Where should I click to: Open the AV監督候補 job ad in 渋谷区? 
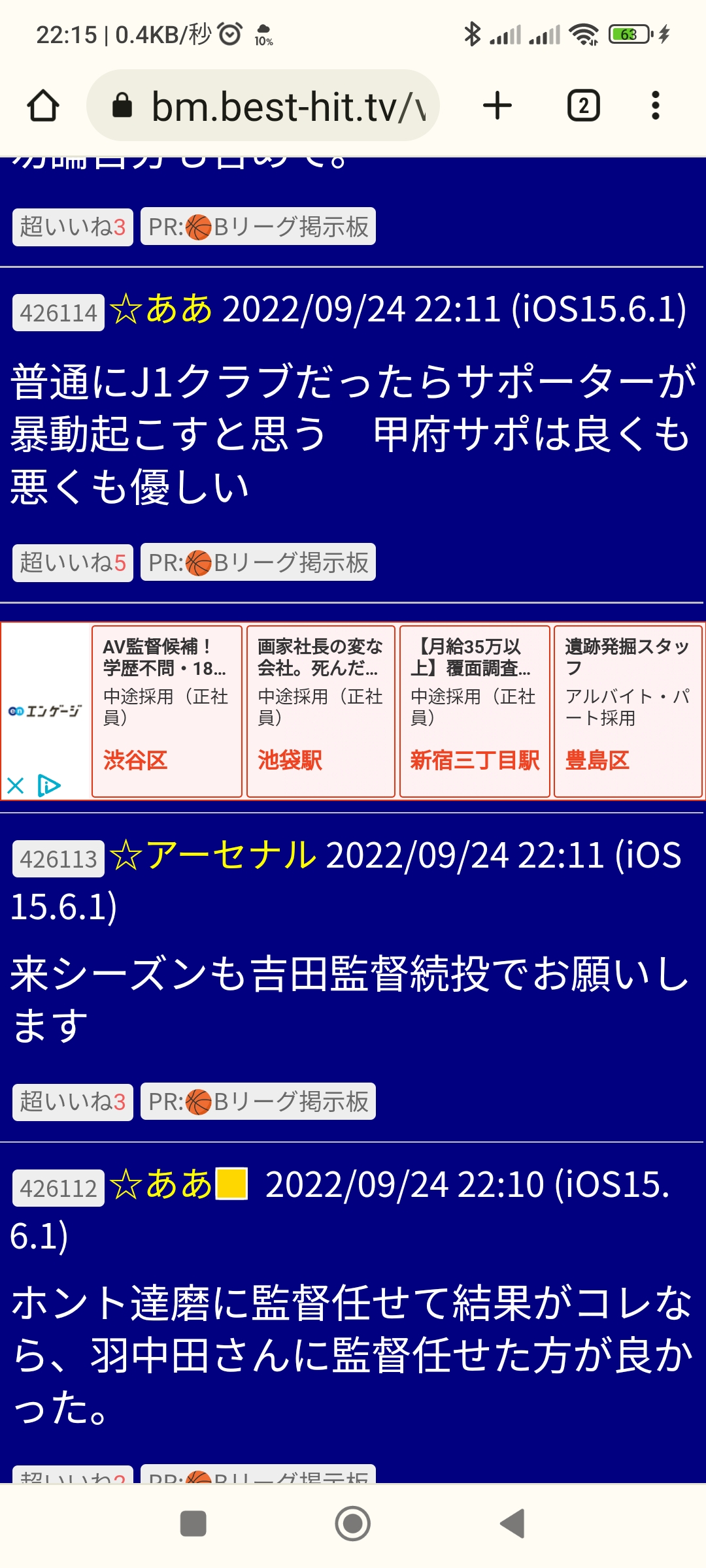coord(167,711)
